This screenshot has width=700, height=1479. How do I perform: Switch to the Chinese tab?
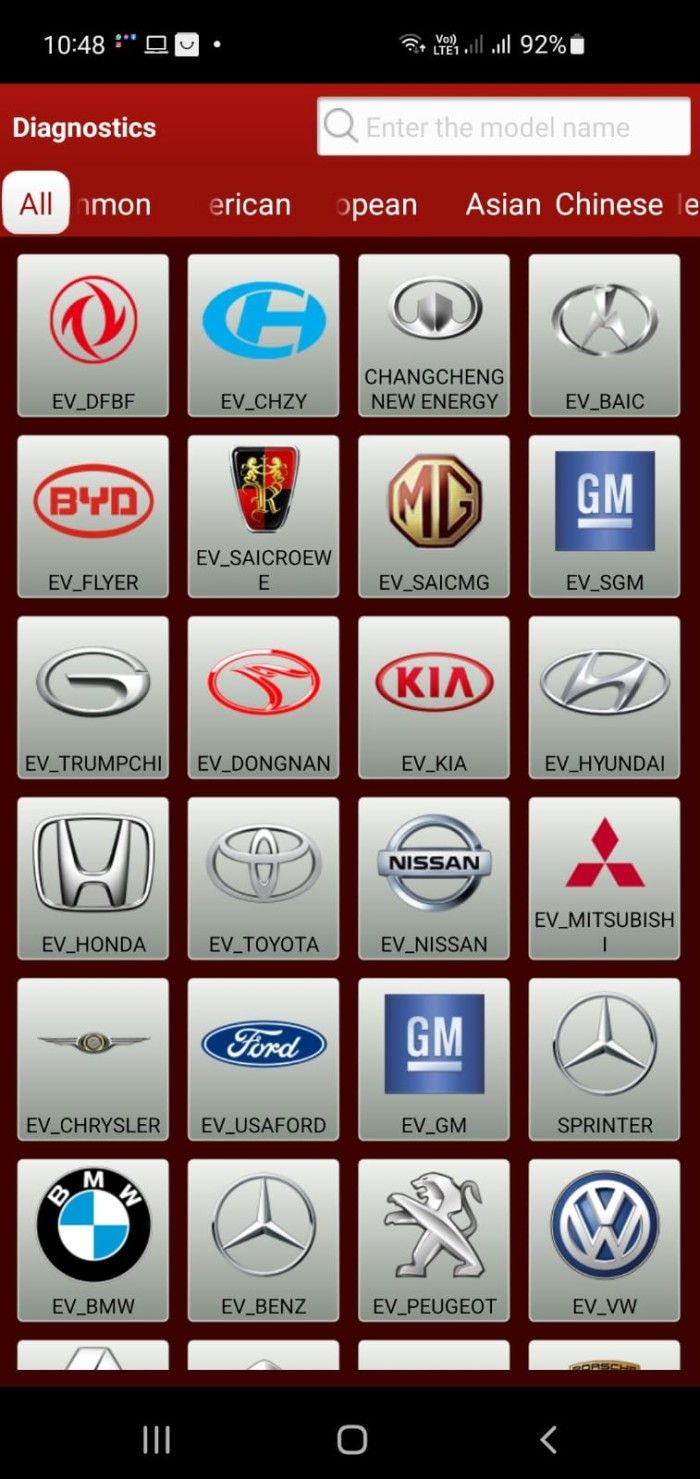pyautogui.click(x=609, y=204)
